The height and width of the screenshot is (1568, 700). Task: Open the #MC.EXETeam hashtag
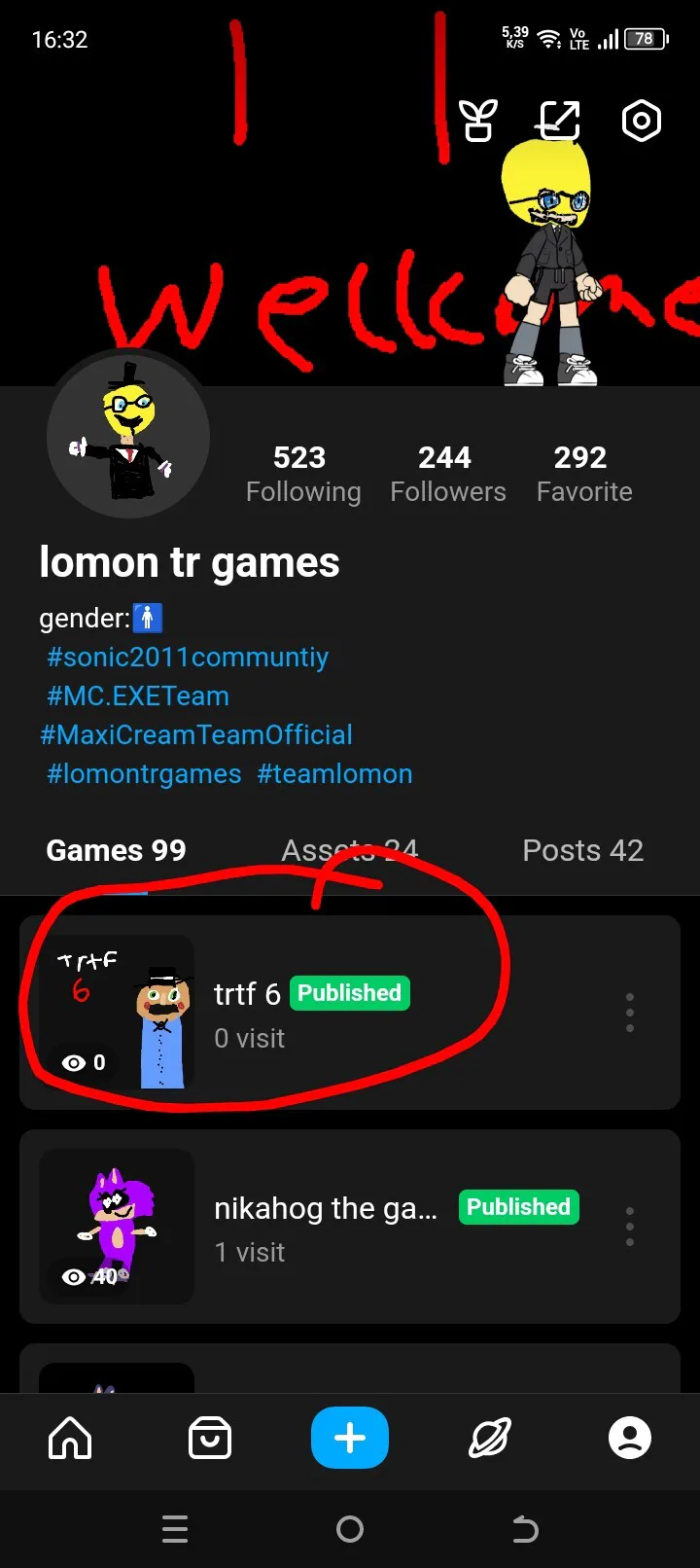(x=138, y=696)
